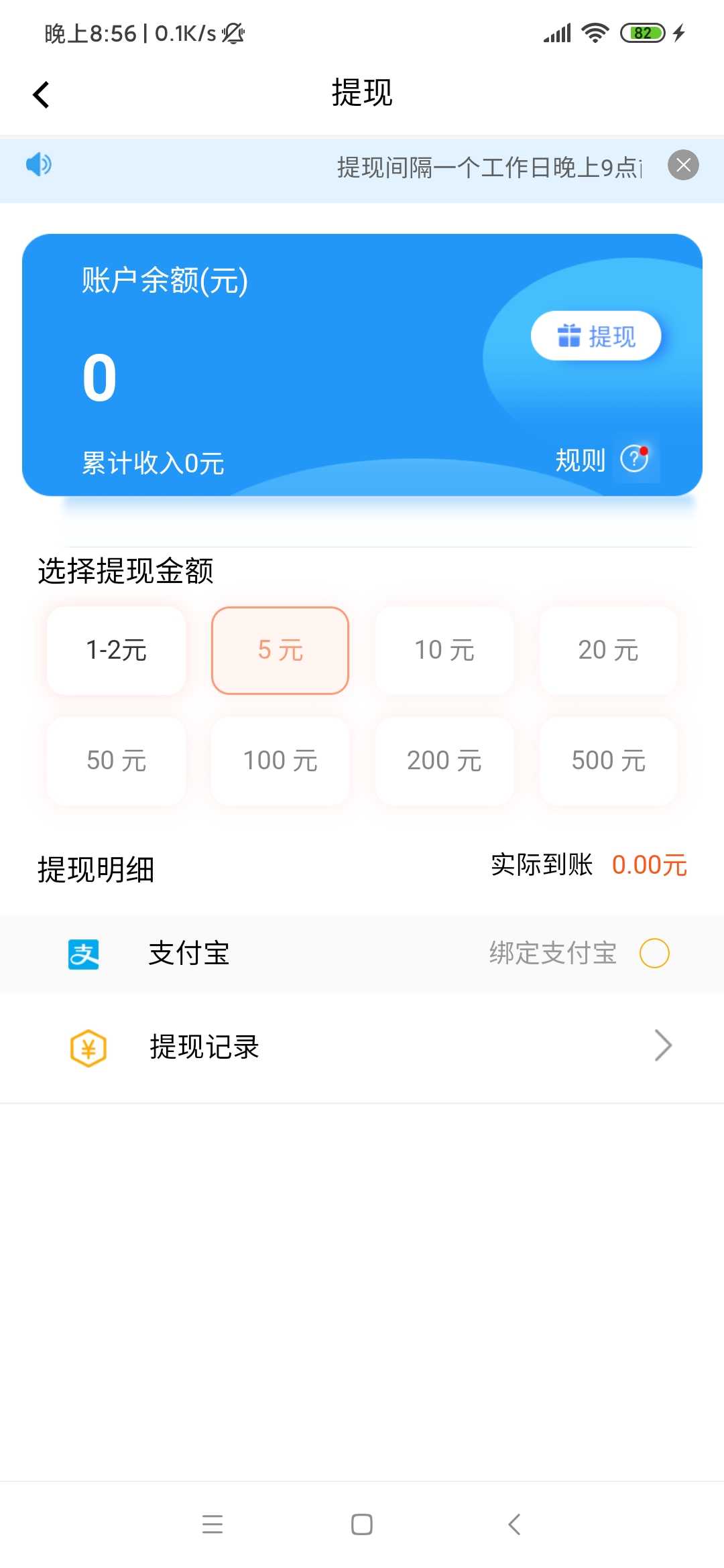The height and width of the screenshot is (1568, 724).
Task: Go back using the top-left arrow
Action: [41, 94]
